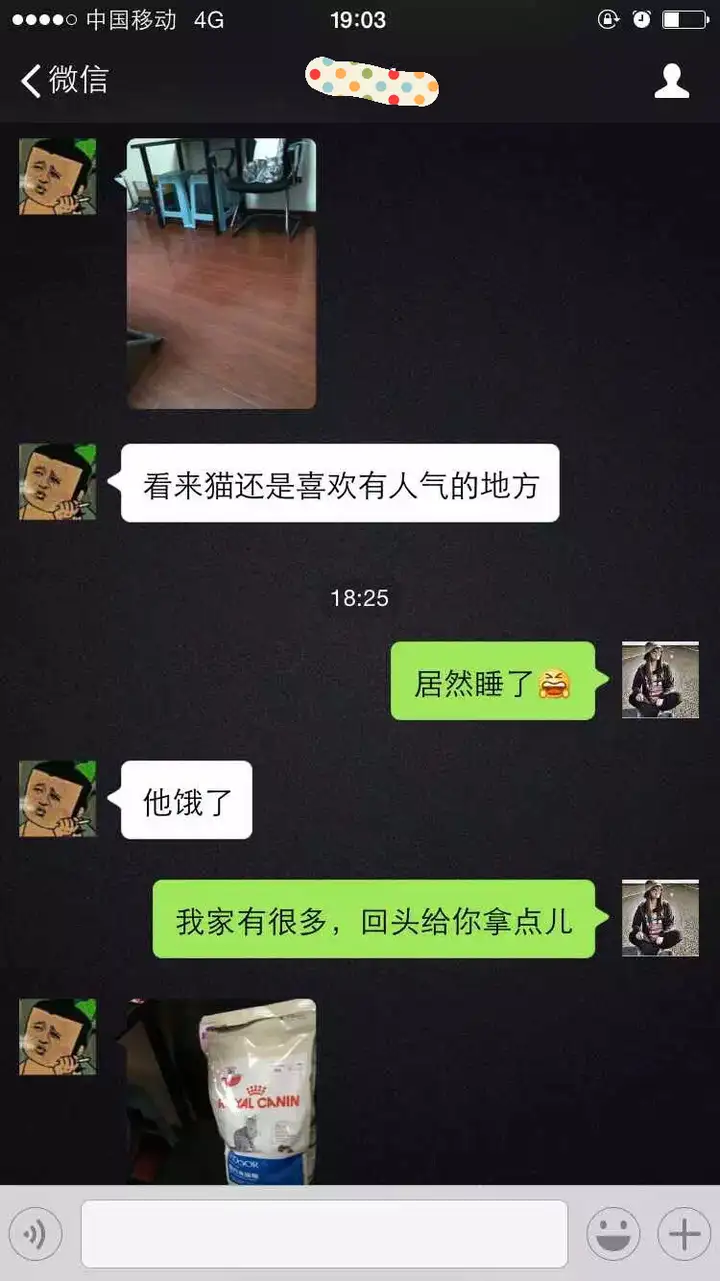Tap your own avatar beside 居然睡了
720x1281 pixels.
click(660, 680)
